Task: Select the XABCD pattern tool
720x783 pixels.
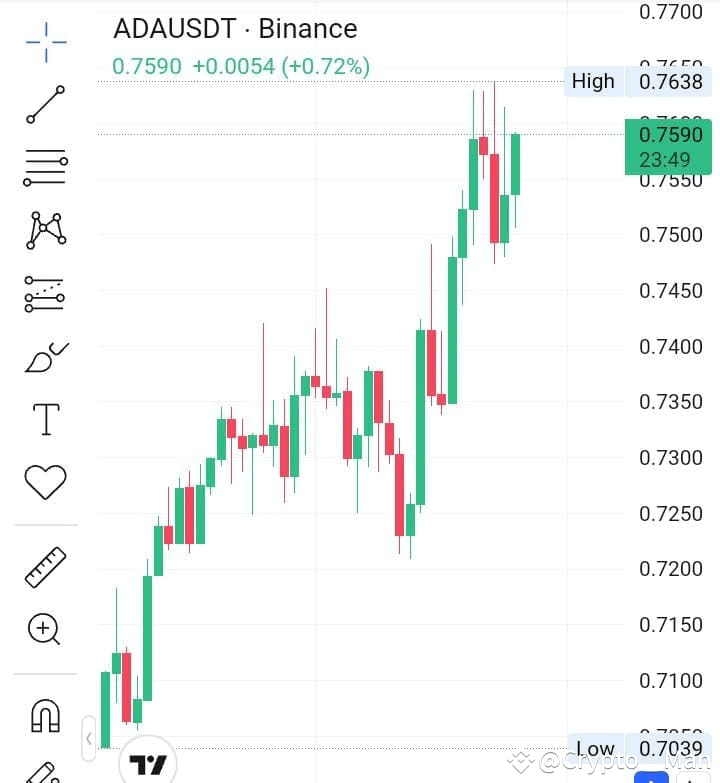Action: coord(44,229)
